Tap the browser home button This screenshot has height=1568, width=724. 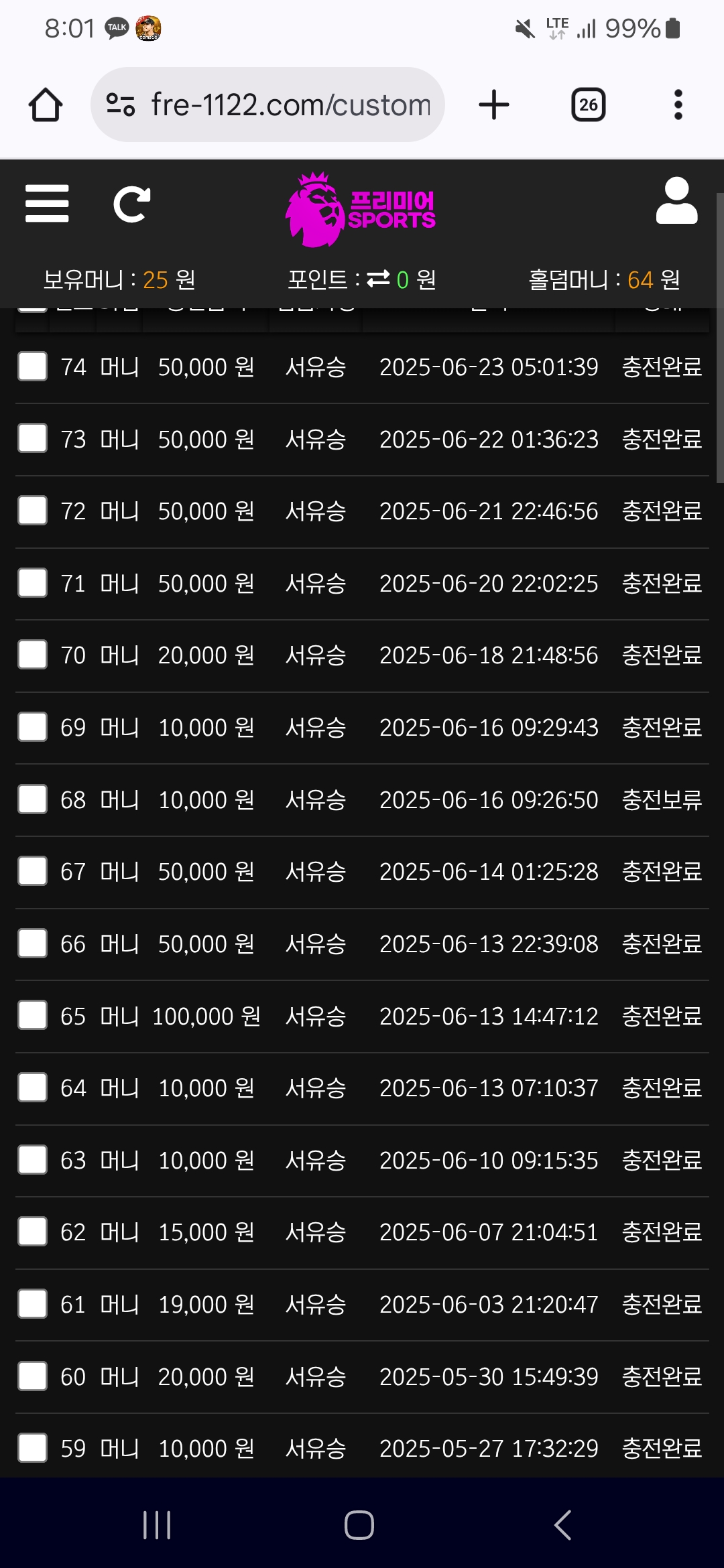pos(46,105)
